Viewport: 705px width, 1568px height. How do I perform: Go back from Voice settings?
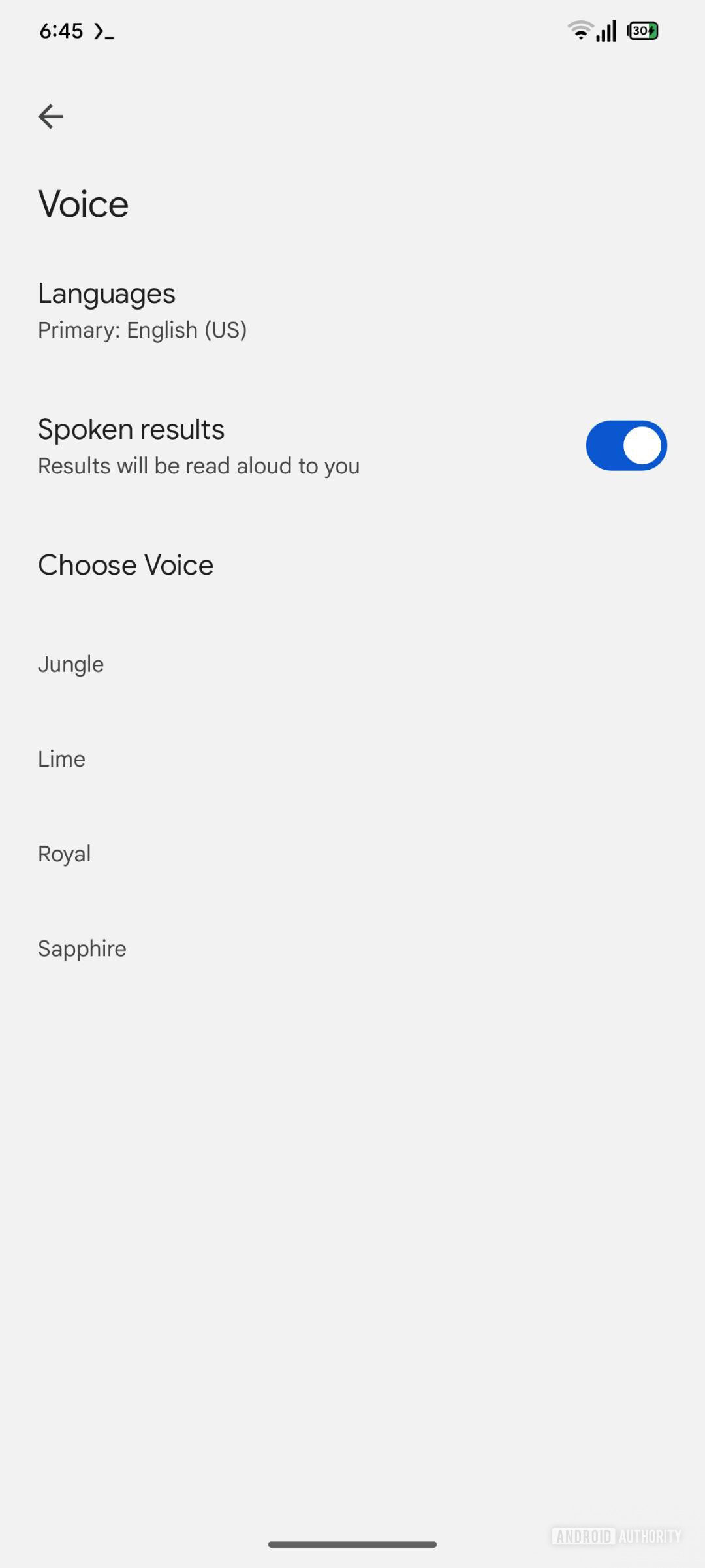point(50,117)
